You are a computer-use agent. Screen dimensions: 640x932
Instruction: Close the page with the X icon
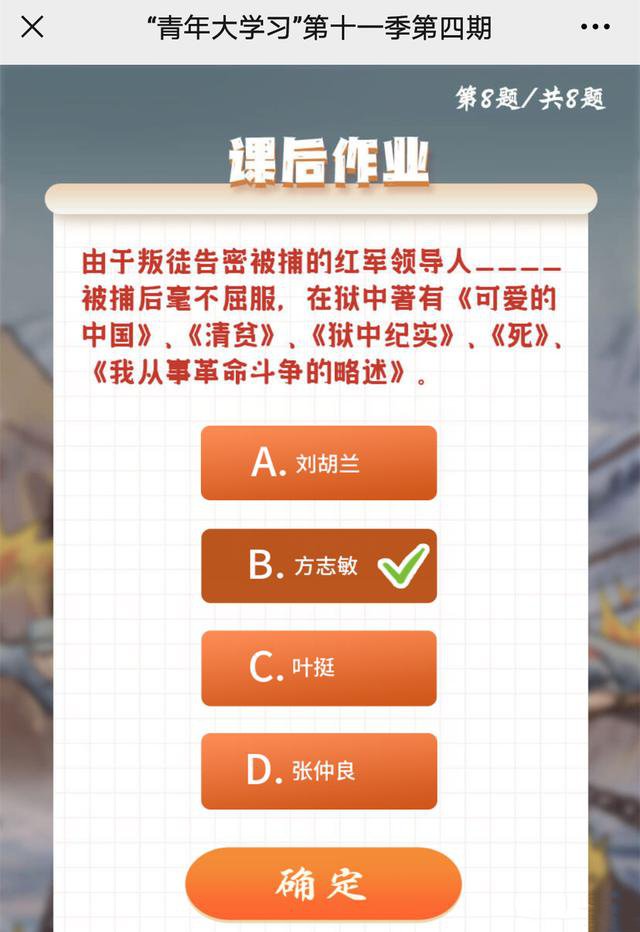click(32, 28)
